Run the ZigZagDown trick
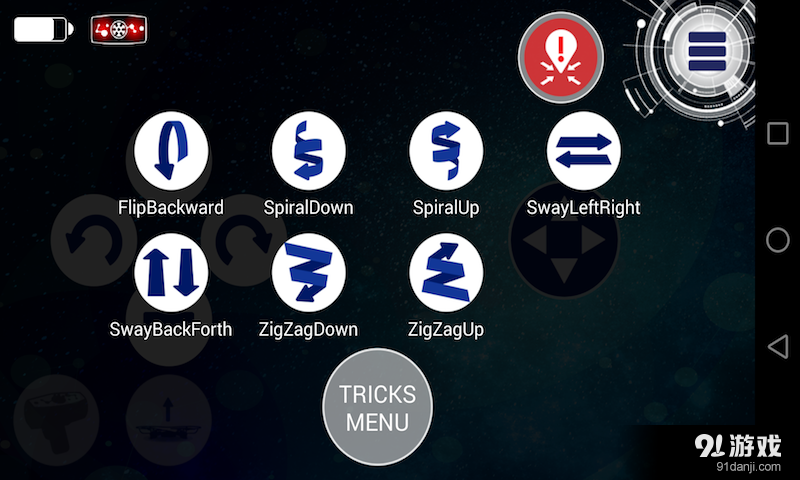 (308, 272)
